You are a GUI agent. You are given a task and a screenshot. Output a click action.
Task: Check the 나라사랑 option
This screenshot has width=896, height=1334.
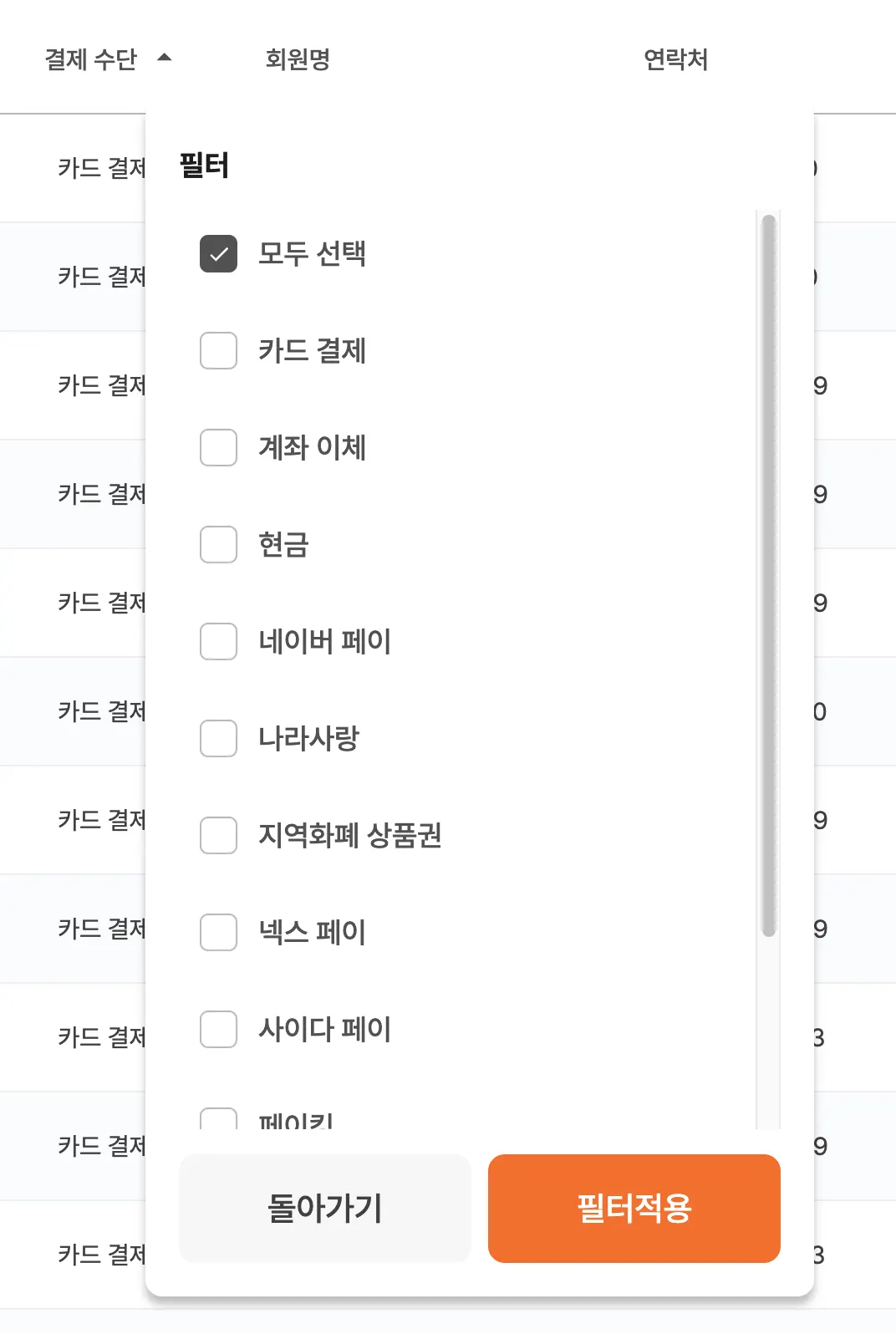click(x=218, y=739)
